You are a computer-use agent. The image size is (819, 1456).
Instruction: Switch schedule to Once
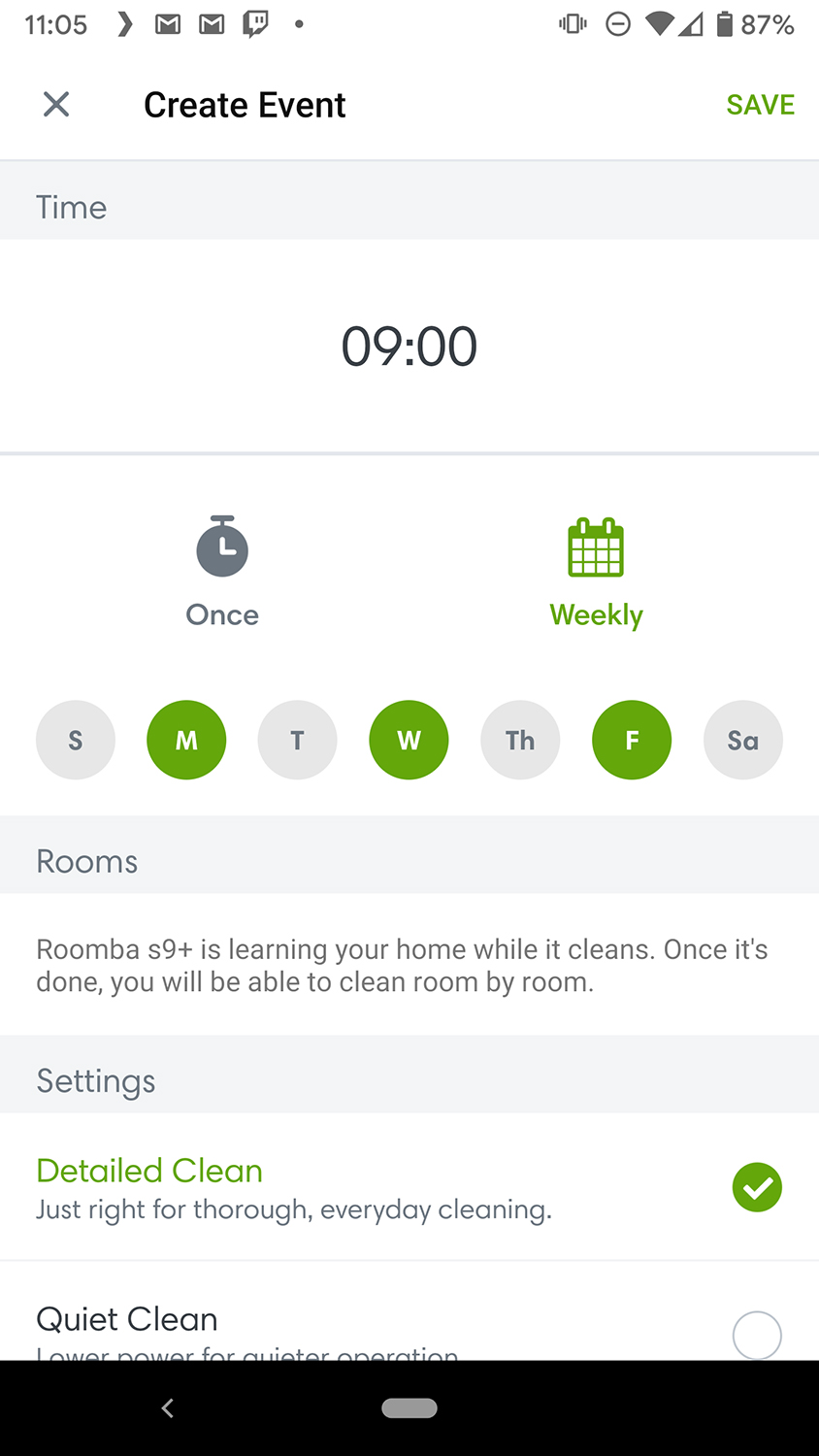pyautogui.click(x=222, y=573)
